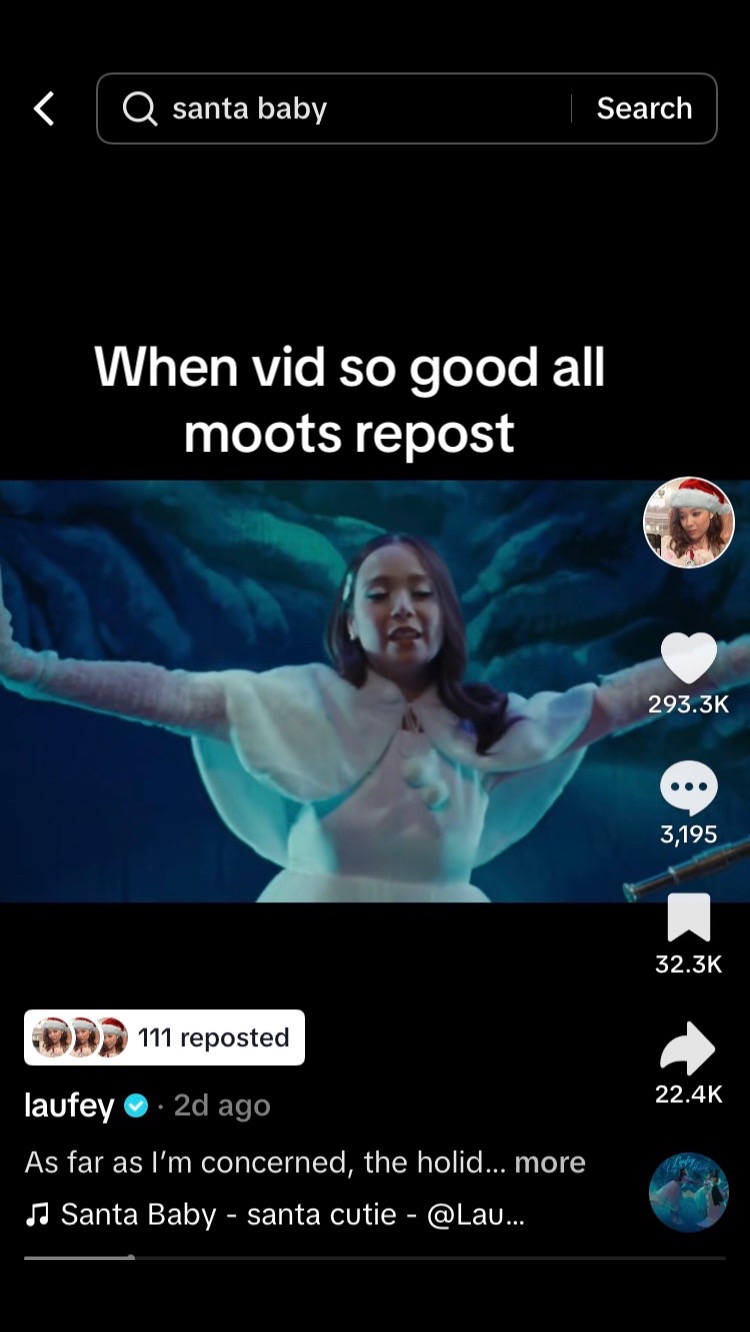Viewport: 750px width, 1332px height.
Task: Bookmark this video to favorites
Action: pyautogui.click(x=689, y=917)
